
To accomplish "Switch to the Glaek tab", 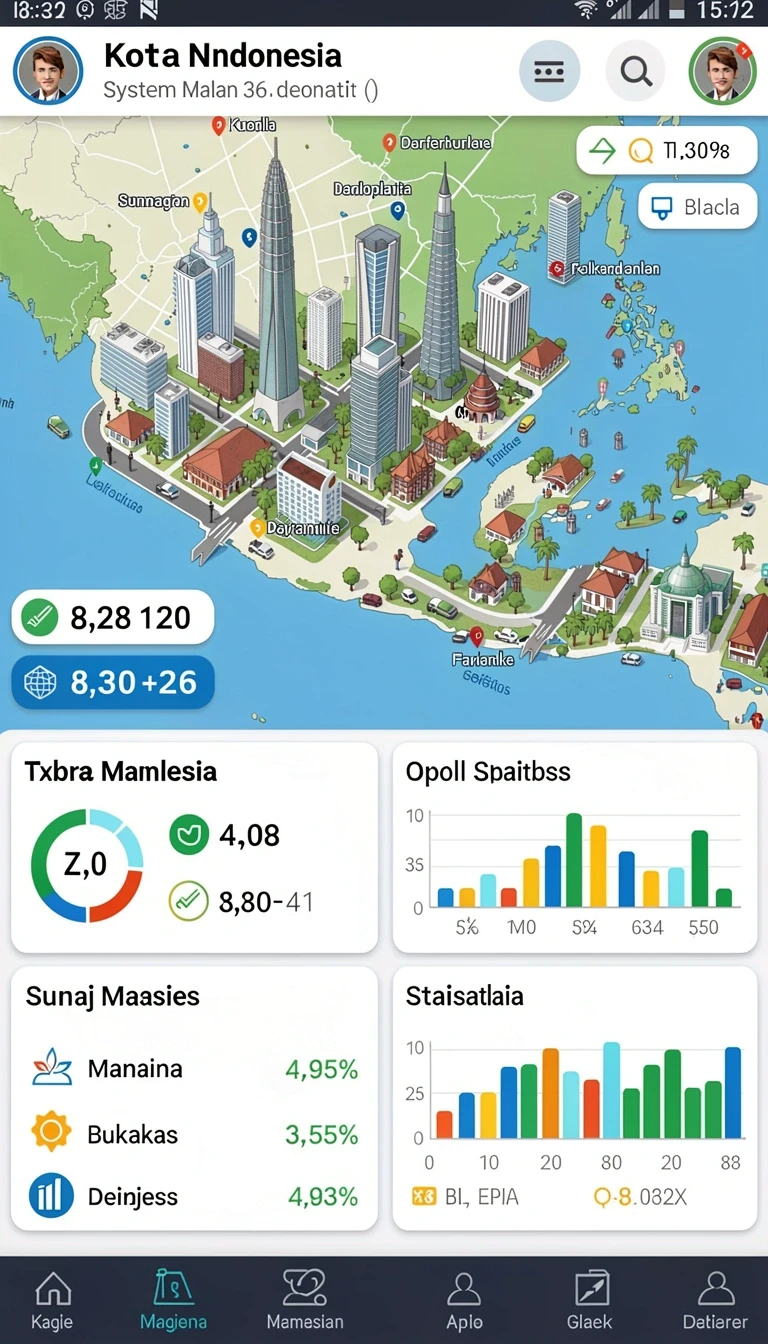I will tap(590, 1300).
